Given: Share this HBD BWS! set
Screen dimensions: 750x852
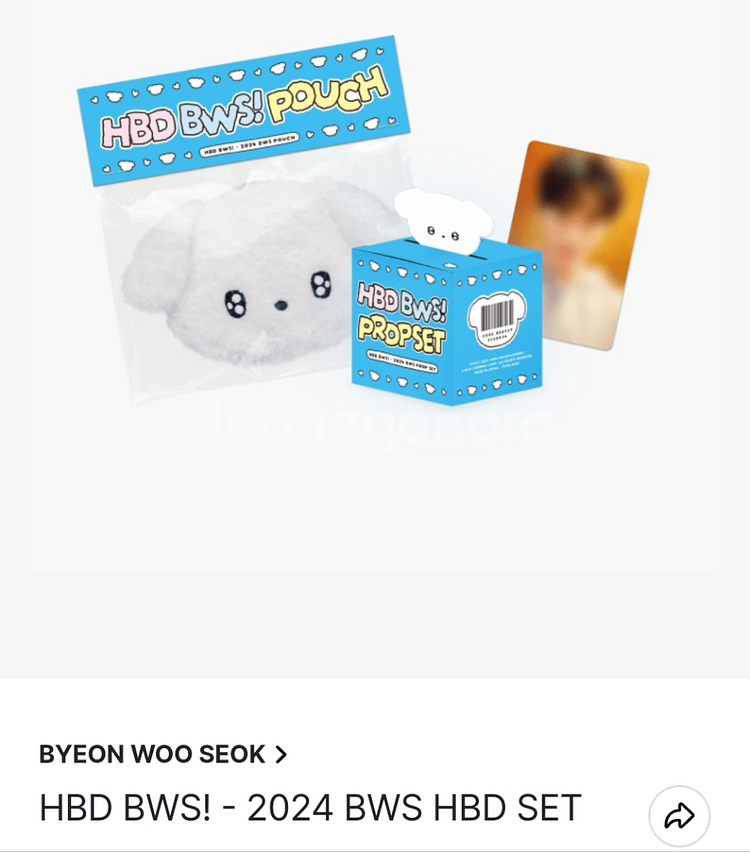Looking at the screenshot, I should tap(679, 815).
